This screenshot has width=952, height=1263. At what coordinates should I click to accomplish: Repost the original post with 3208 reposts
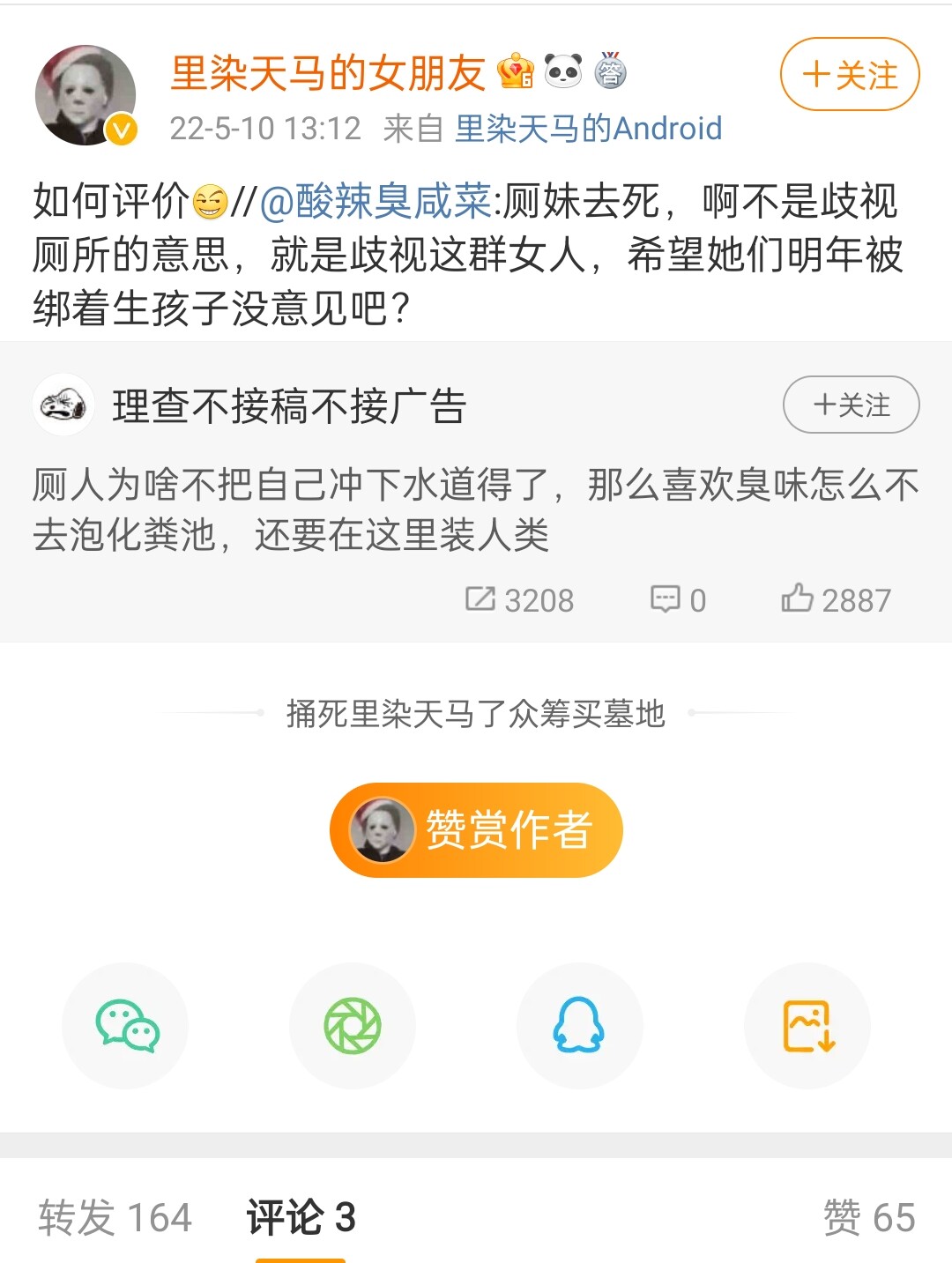click(520, 600)
